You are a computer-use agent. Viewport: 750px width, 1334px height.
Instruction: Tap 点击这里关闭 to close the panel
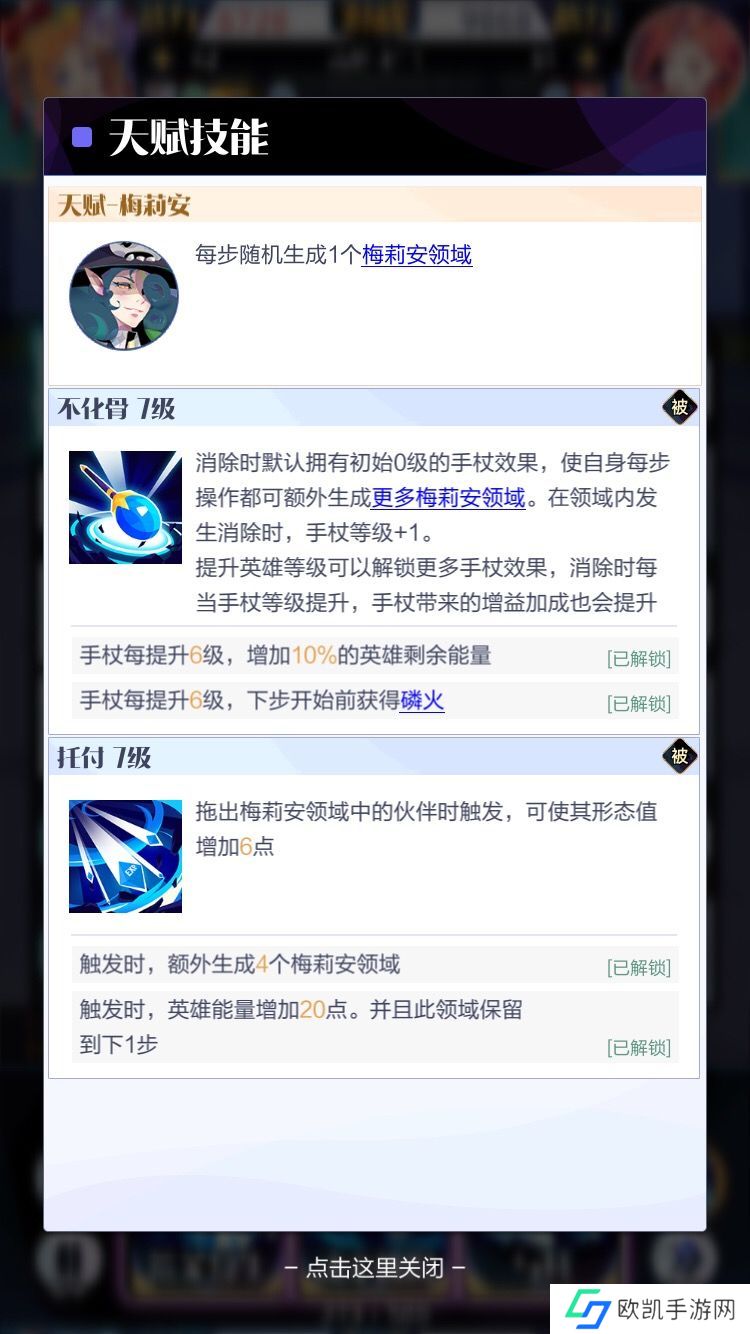click(375, 1268)
